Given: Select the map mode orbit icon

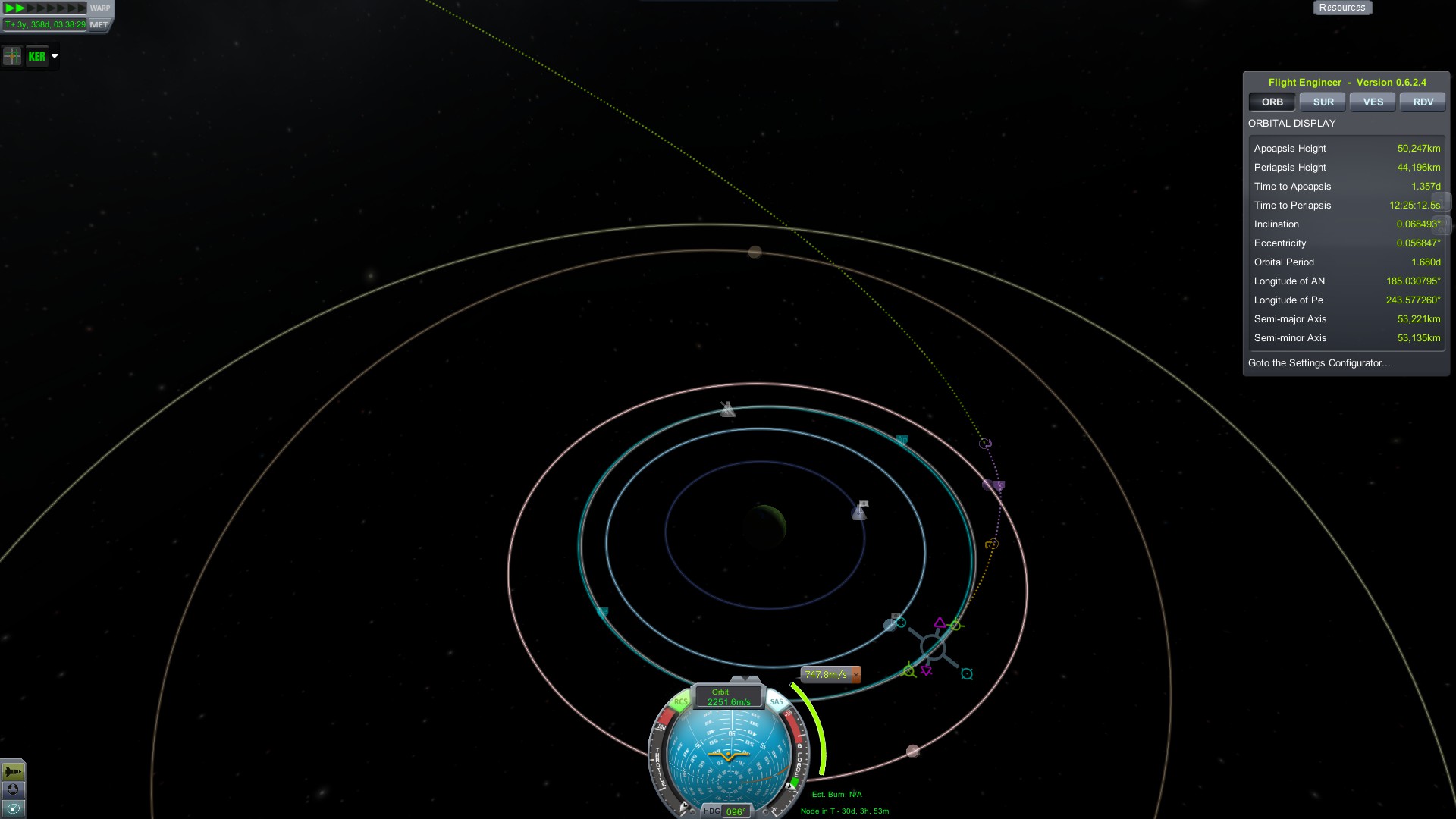Looking at the screenshot, I should click(13, 809).
